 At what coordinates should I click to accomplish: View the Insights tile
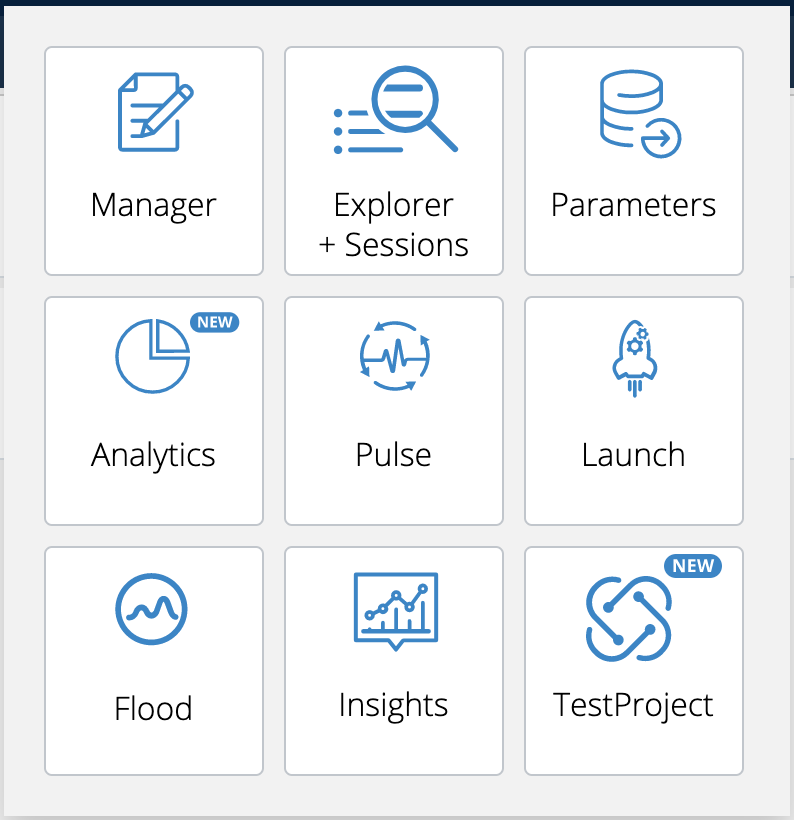click(x=394, y=661)
